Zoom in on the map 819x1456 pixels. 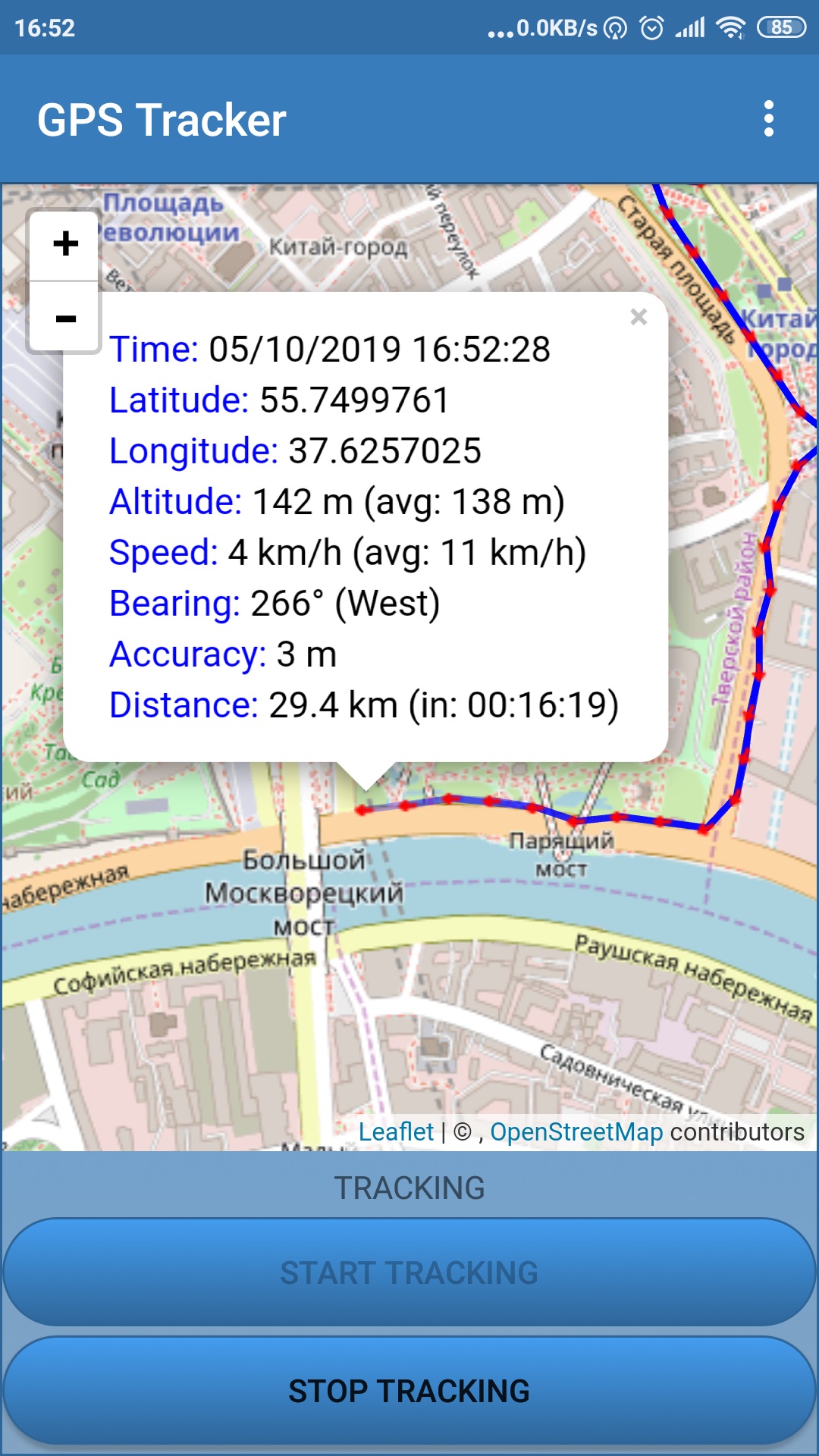pyautogui.click(x=65, y=244)
